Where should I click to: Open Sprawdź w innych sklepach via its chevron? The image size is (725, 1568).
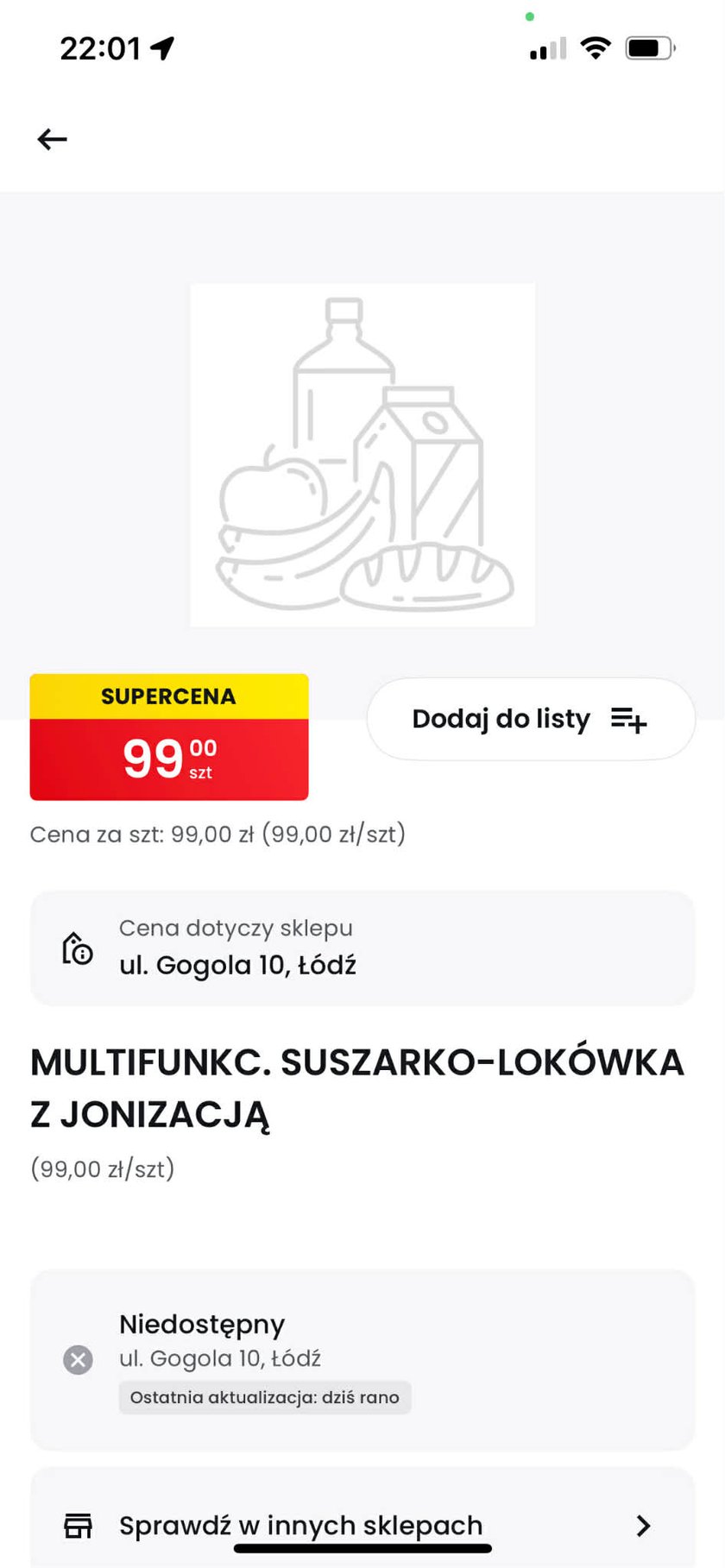(642, 1526)
